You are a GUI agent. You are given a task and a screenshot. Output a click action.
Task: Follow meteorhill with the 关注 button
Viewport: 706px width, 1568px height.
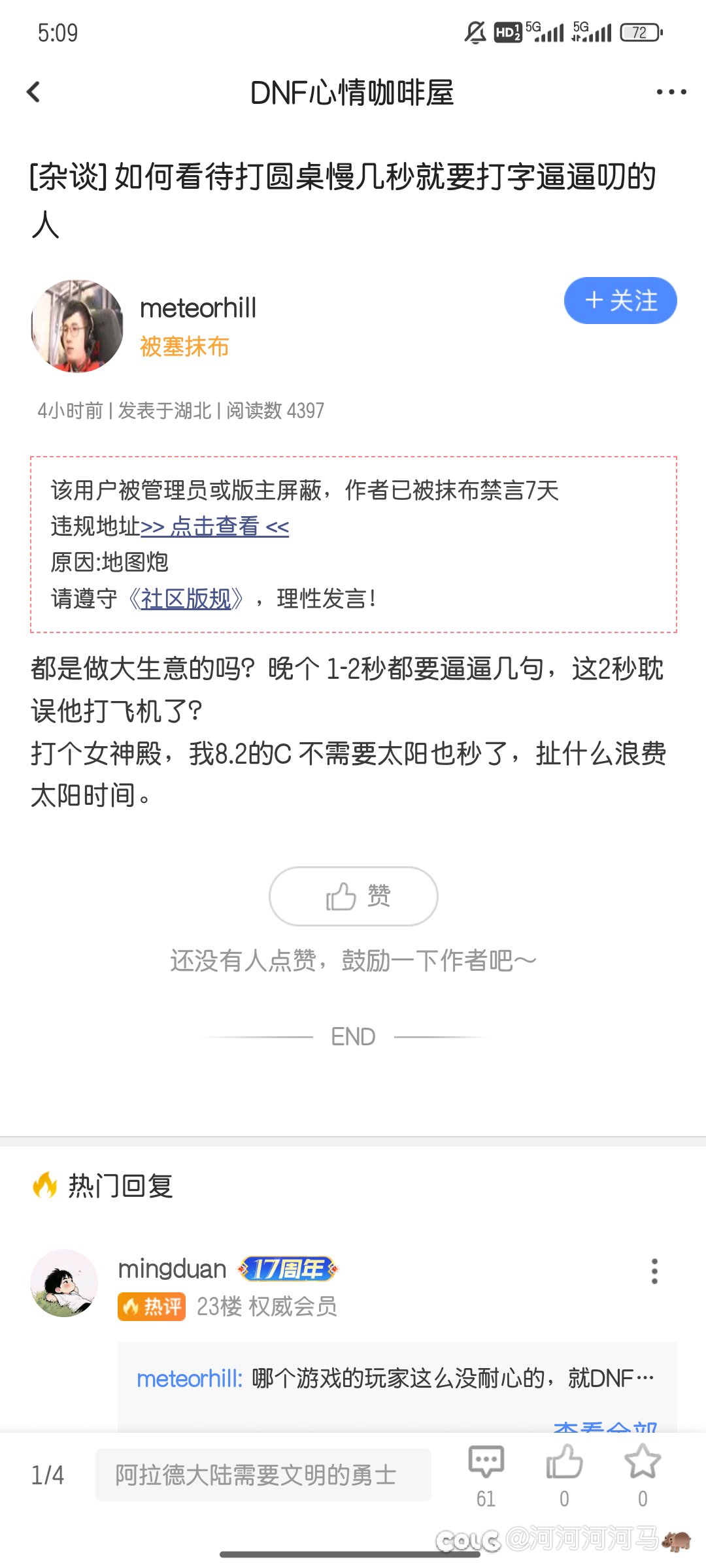(x=620, y=301)
